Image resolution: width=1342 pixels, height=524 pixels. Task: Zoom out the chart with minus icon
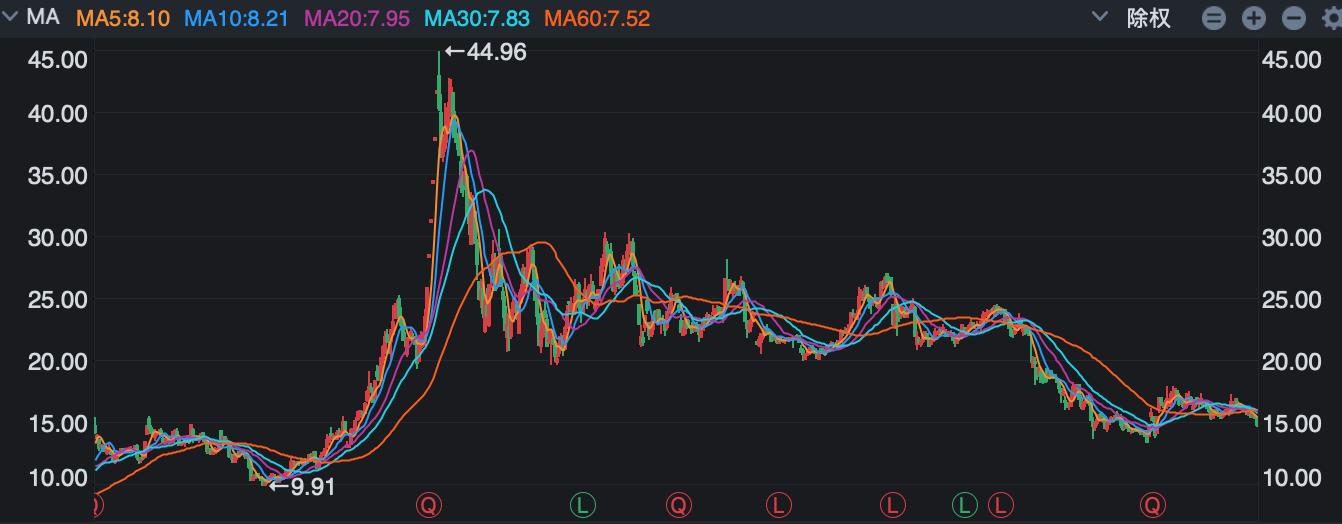(x=1294, y=18)
